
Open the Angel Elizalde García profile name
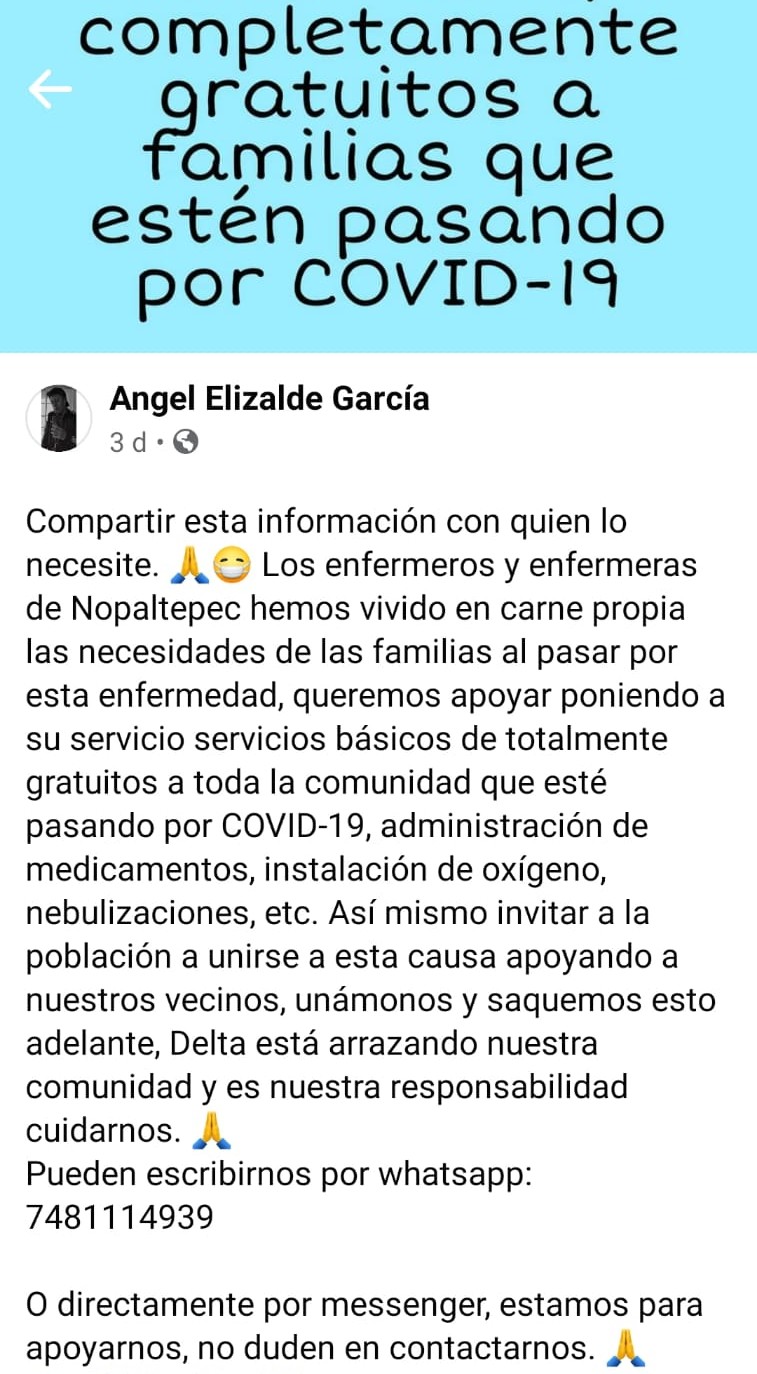269,399
